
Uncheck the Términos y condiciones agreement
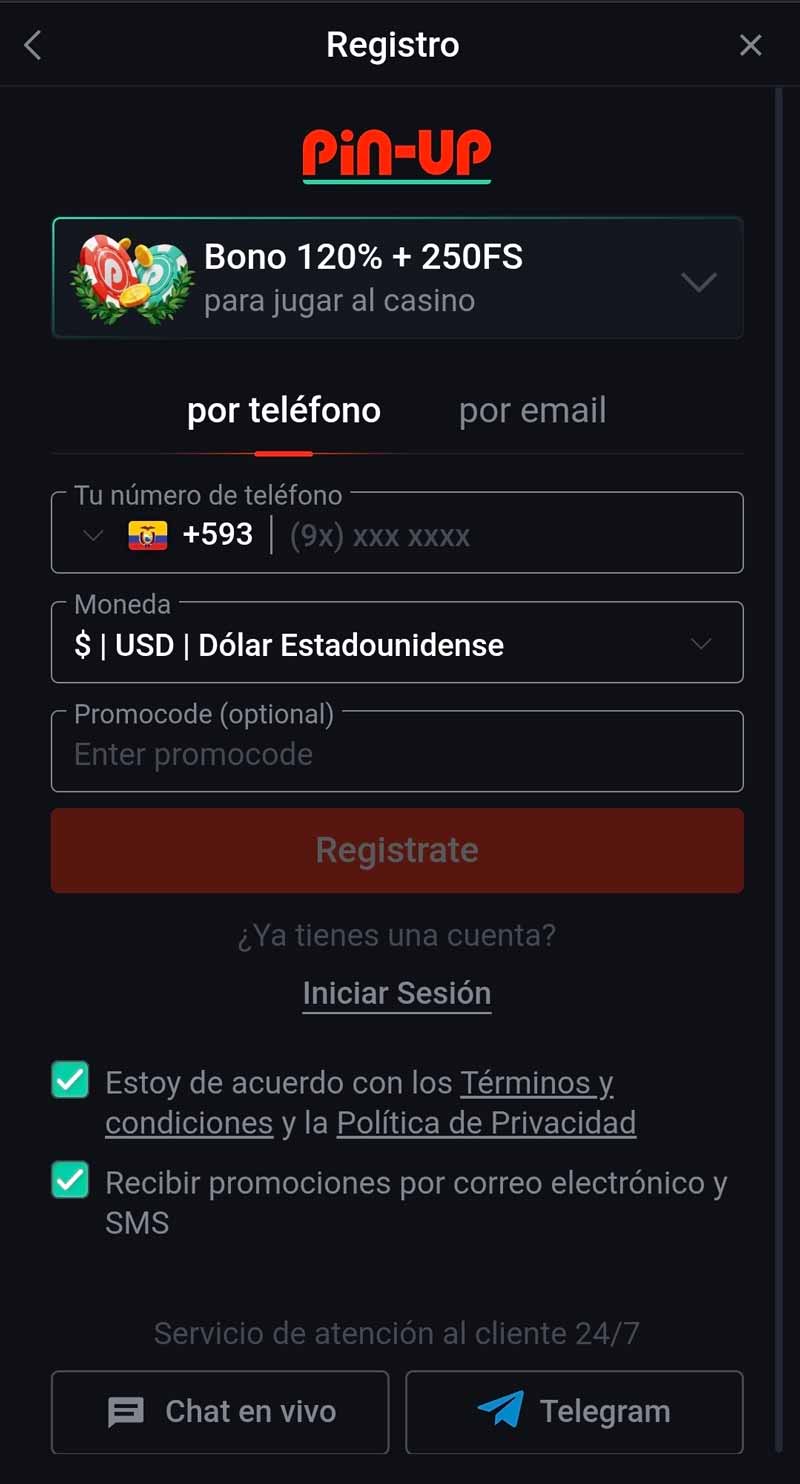click(69, 1081)
